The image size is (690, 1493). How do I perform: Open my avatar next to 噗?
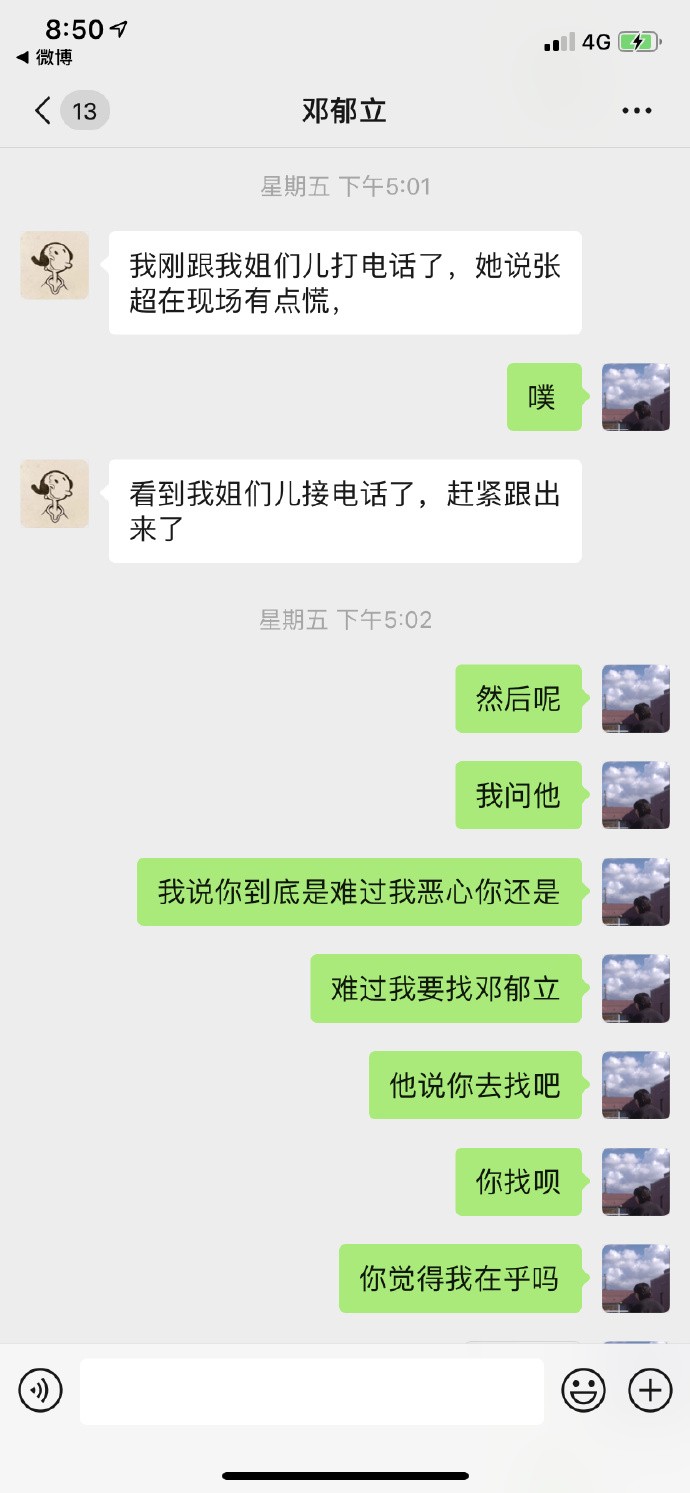tap(635, 397)
